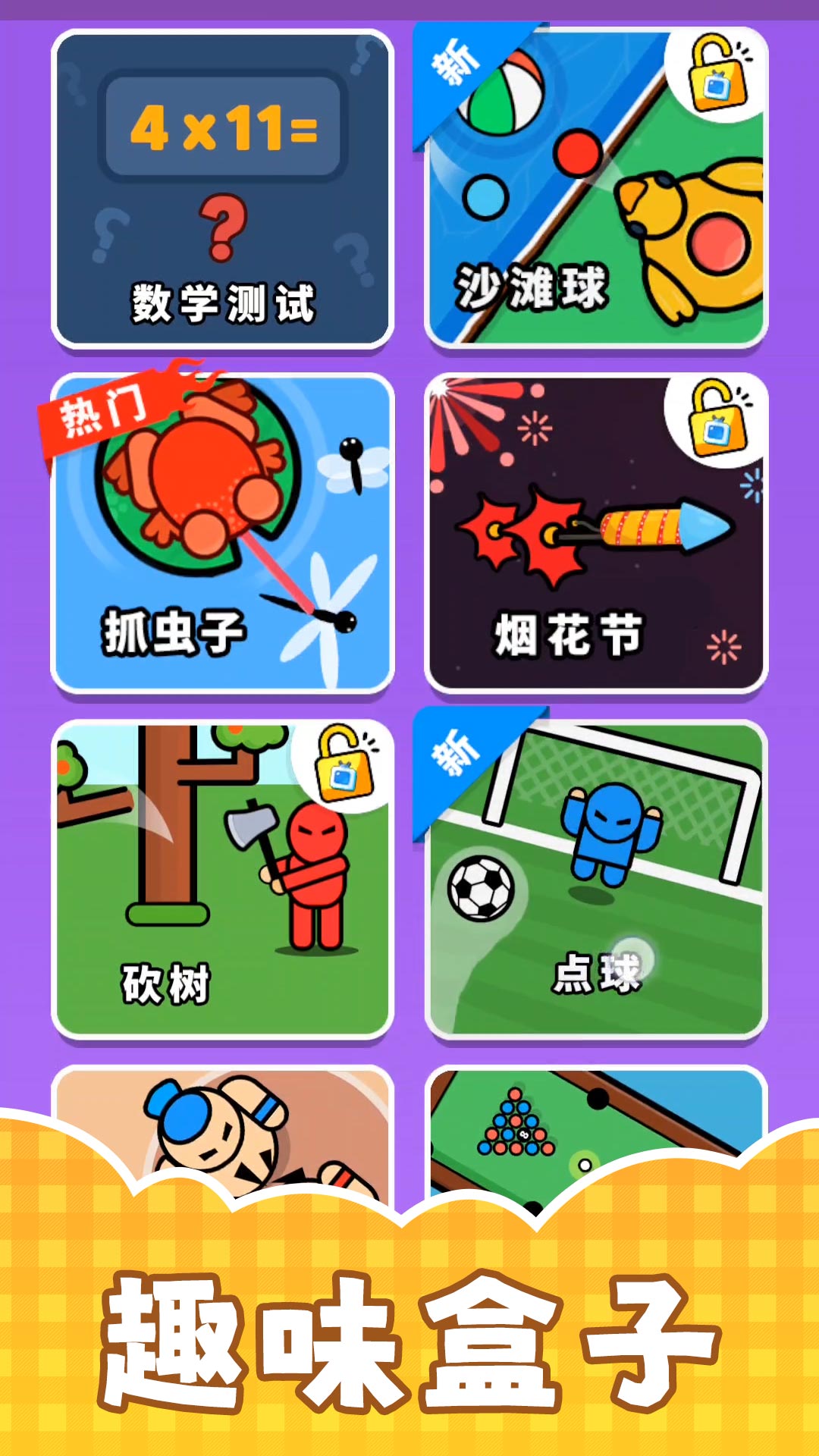Open the 数学测试 math quiz game

tap(224, 190)
